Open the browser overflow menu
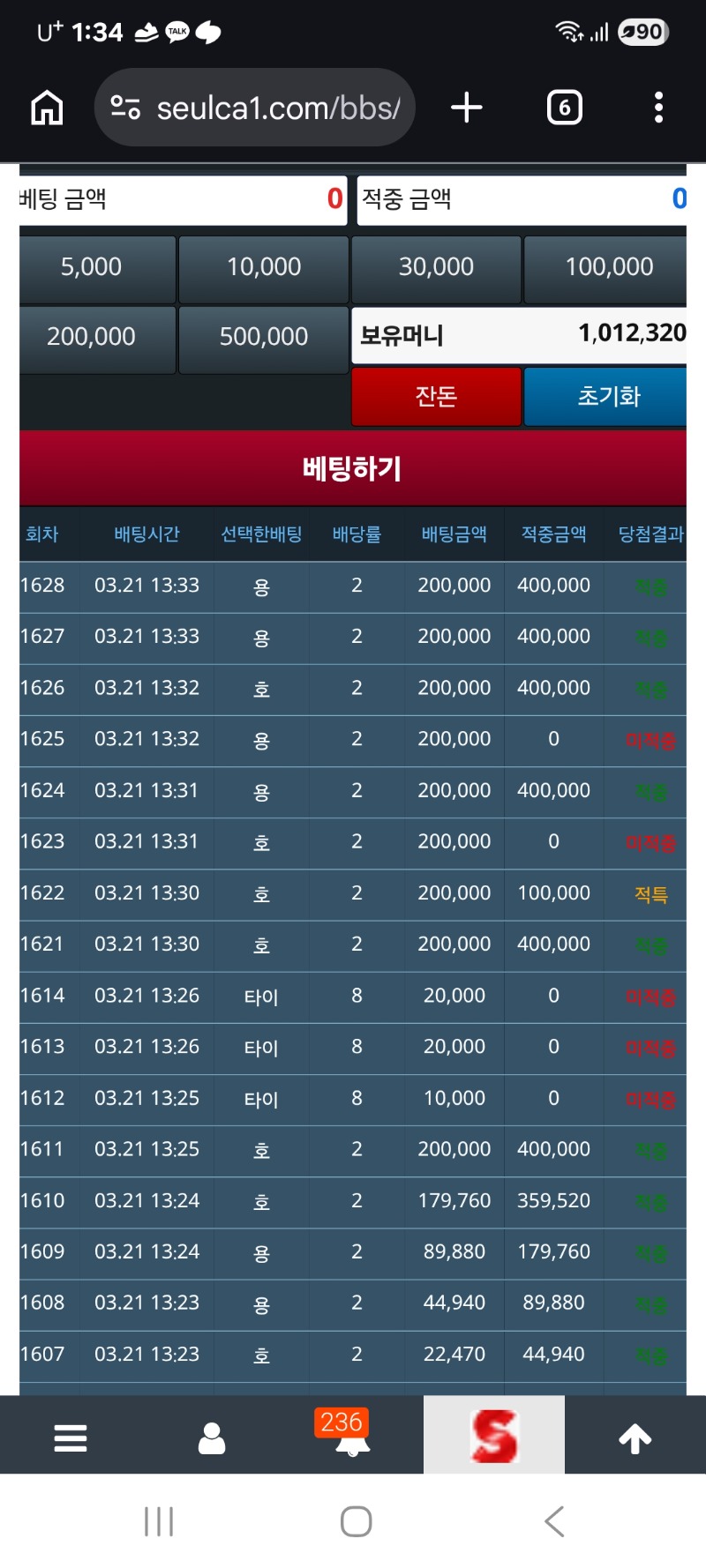The image size is (706, 1568). pos(658,108)
